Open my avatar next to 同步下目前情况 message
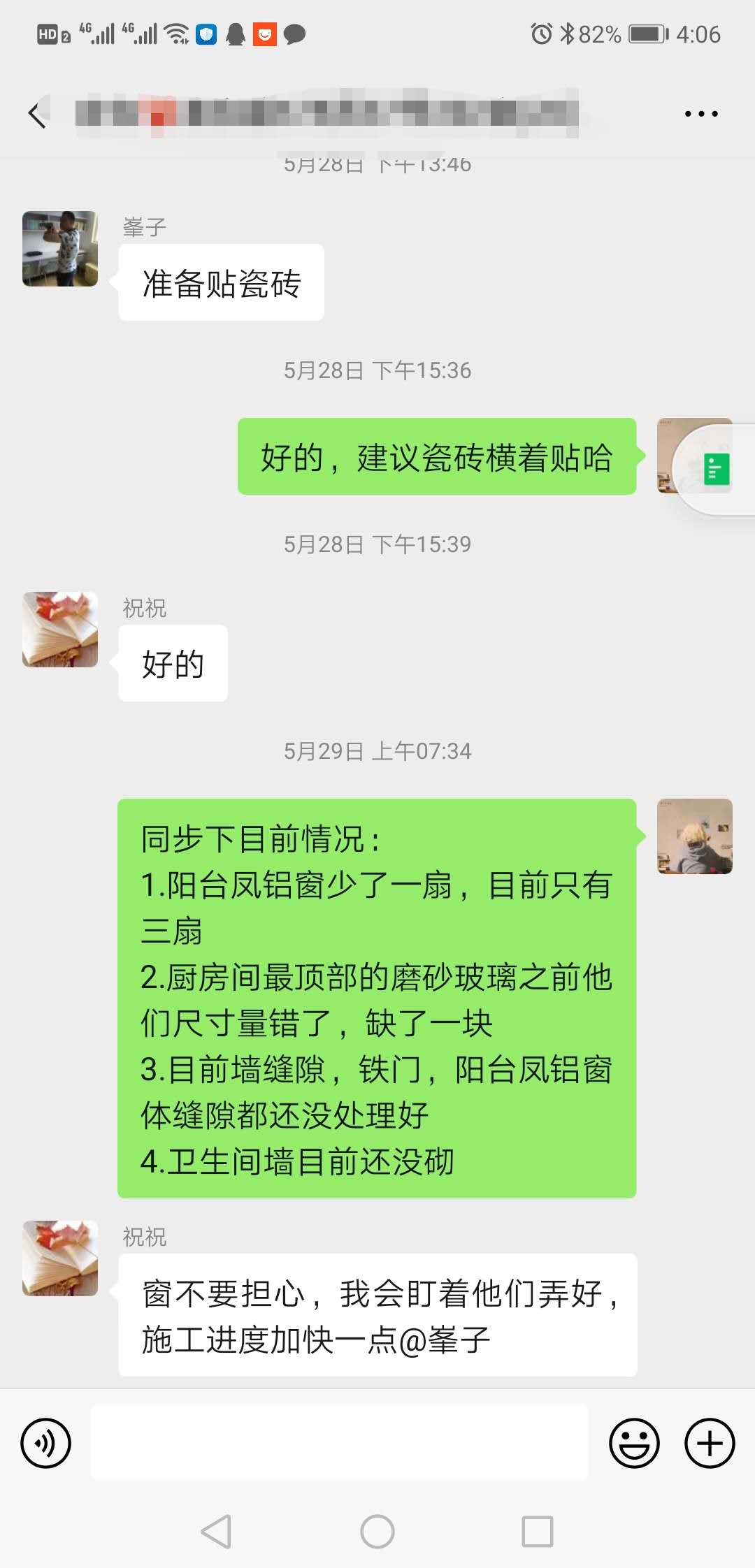 [x=694, y=836]
